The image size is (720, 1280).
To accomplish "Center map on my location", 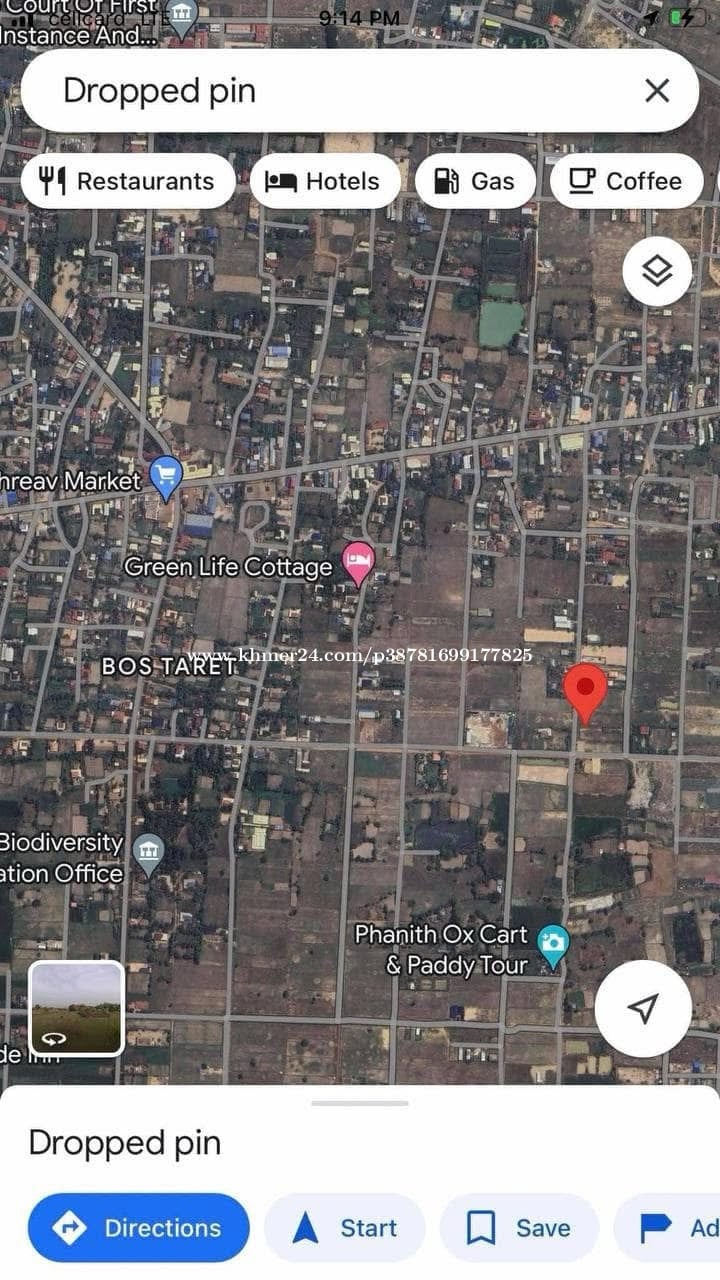I will [x=643, y=1008].
